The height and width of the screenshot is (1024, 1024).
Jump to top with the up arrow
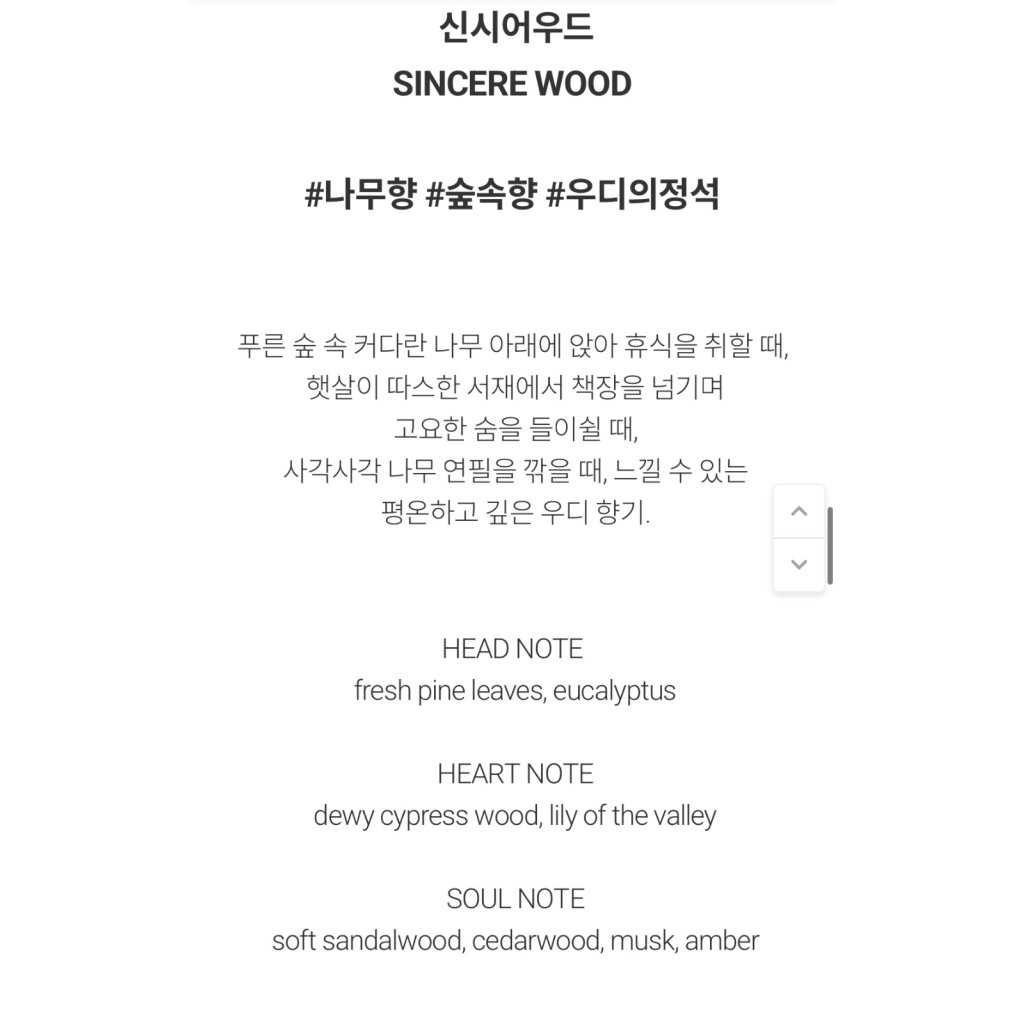pyautogui.click(x=799, y=512)
